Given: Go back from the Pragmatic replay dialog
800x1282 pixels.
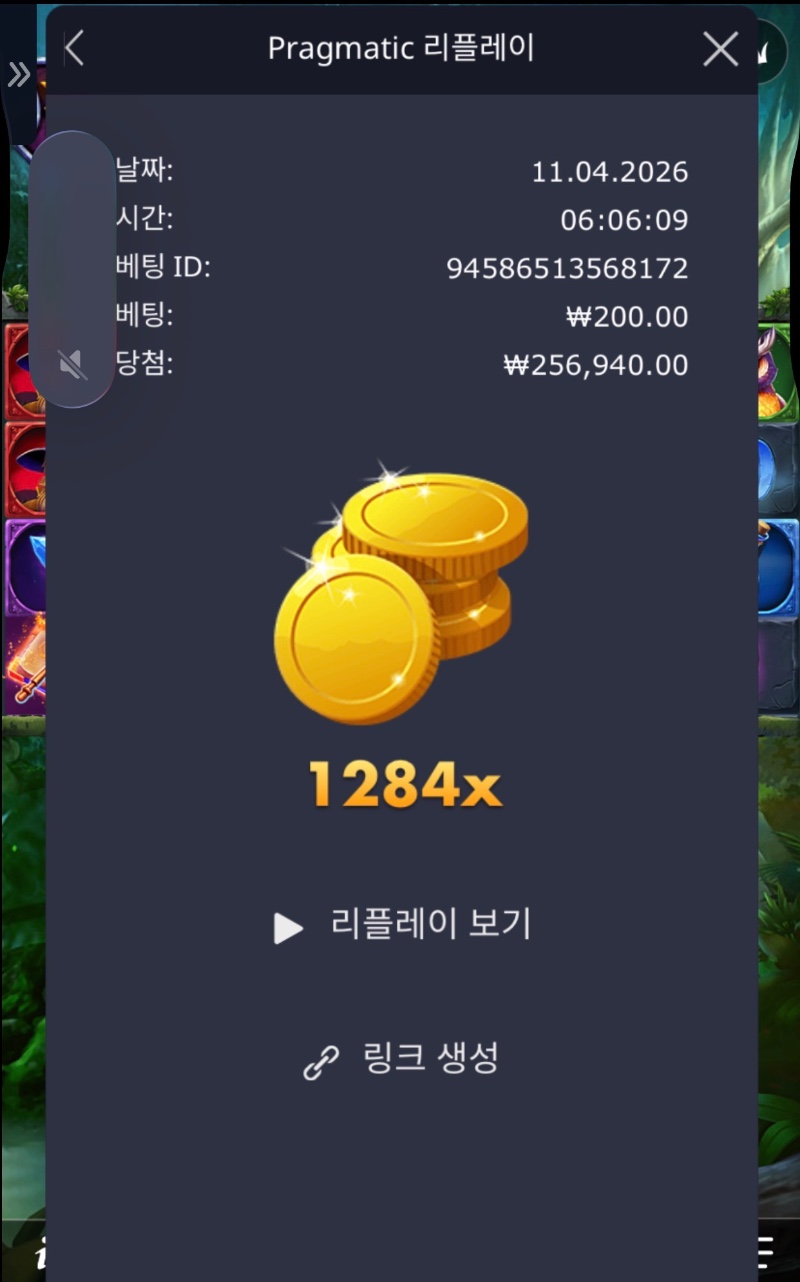Looking at the screenshot, I should tap(74, 48).
